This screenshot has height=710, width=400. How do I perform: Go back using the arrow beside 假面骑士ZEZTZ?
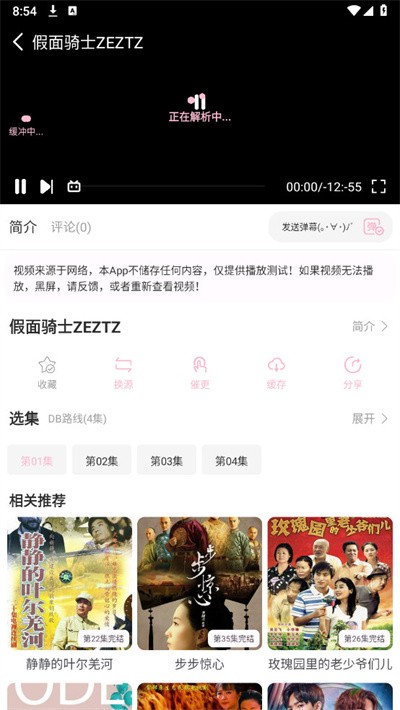pyautogui.click(x=18, y=42)
